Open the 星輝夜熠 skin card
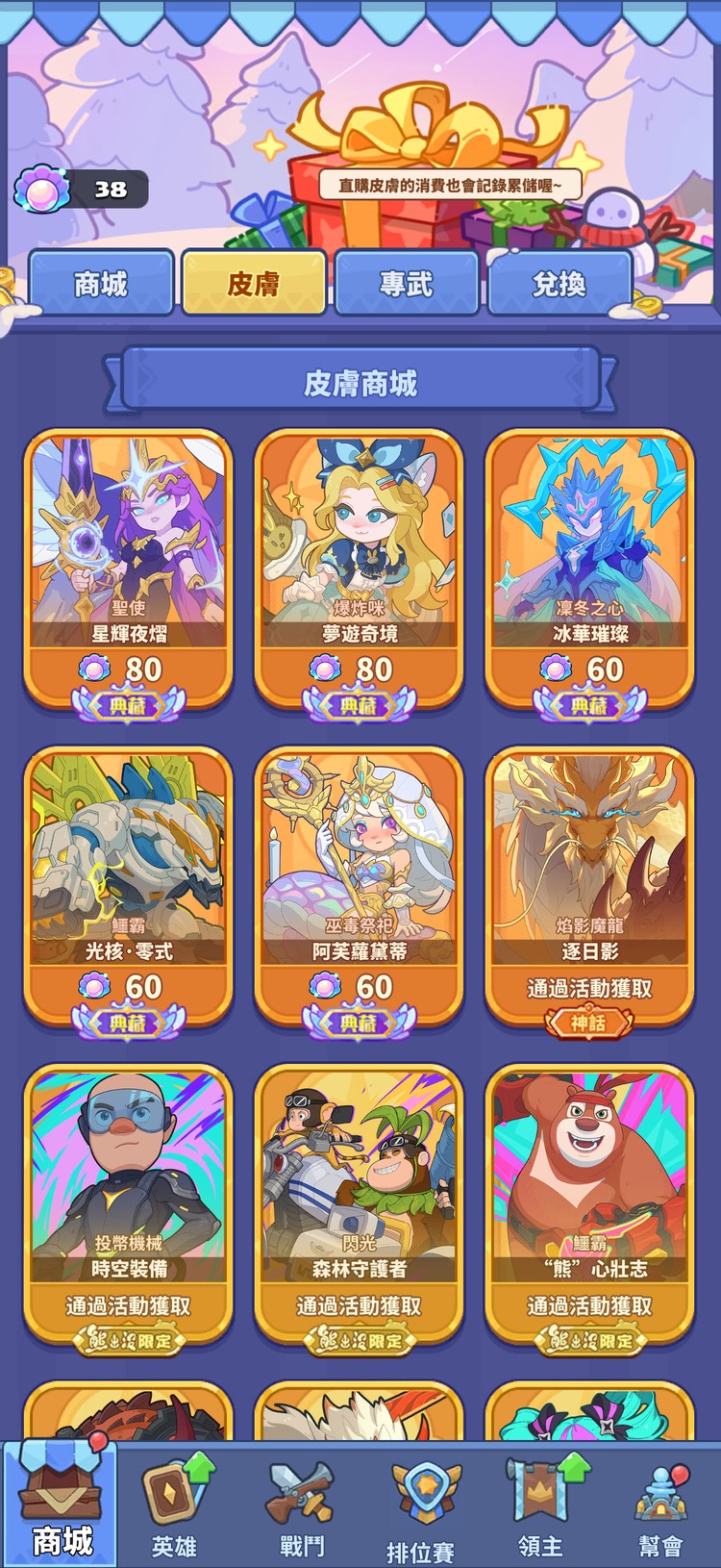This screenshot has height=1568, width=721. coord(129,568)
